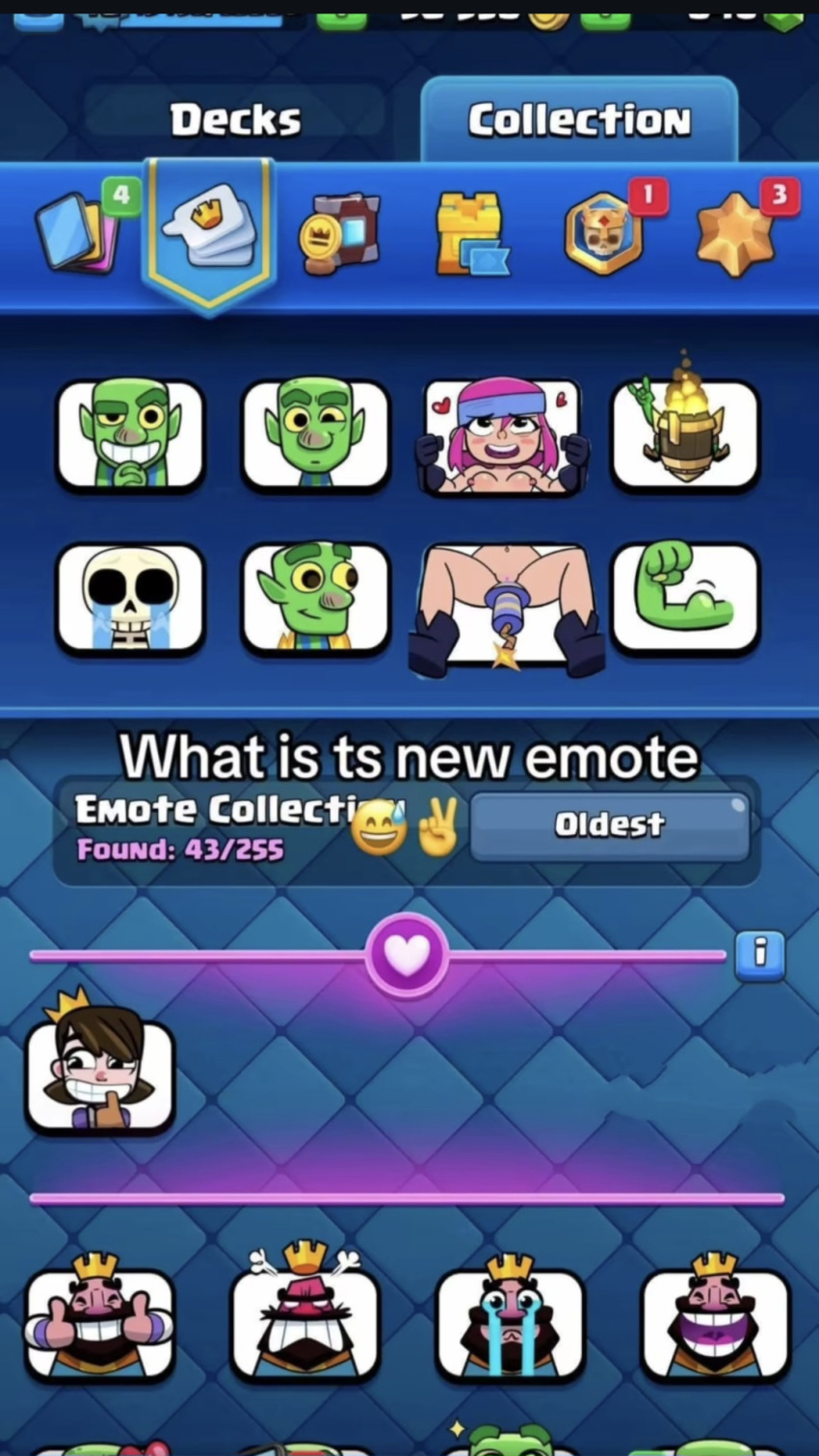Select the flaming barrel emote slot

(685, 435)
